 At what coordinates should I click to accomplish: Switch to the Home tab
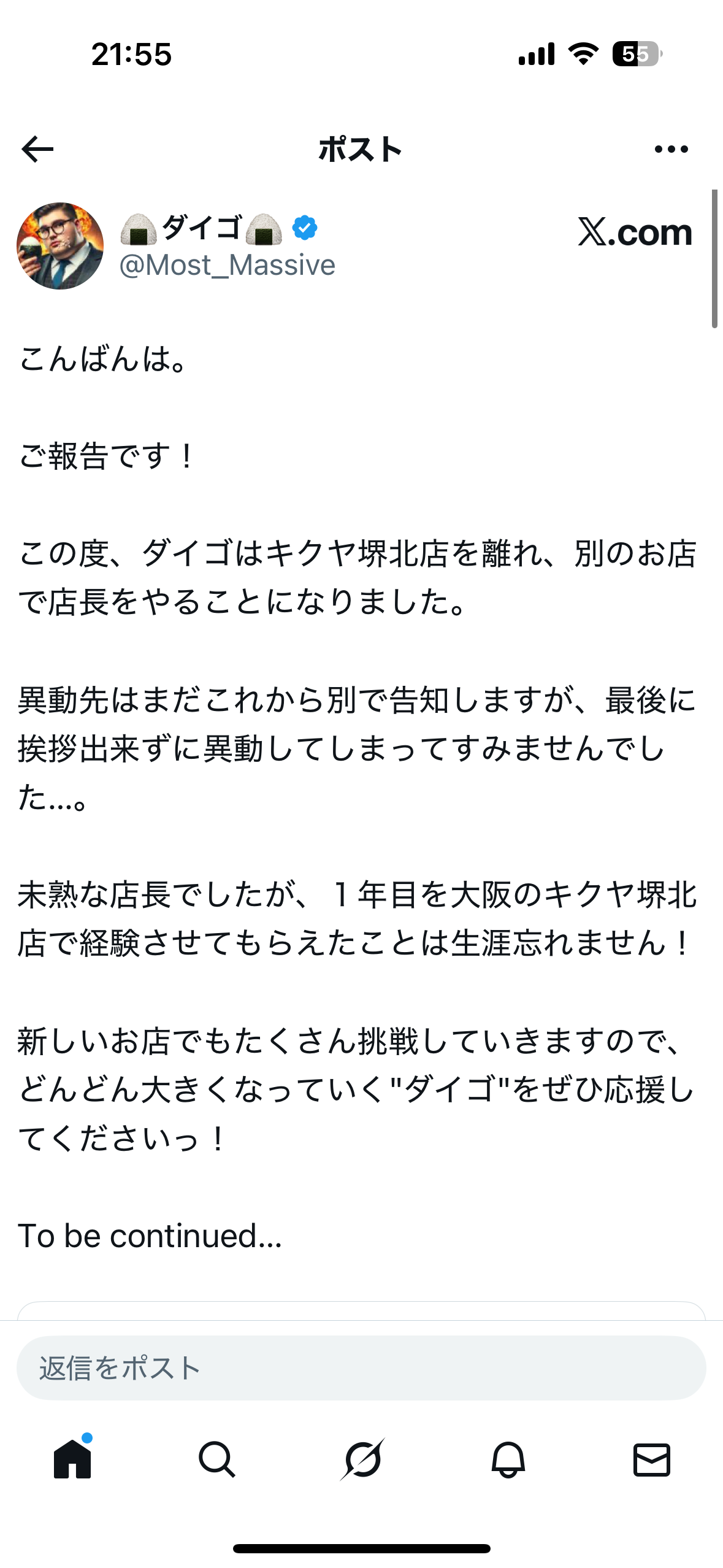click(72, 1459)
